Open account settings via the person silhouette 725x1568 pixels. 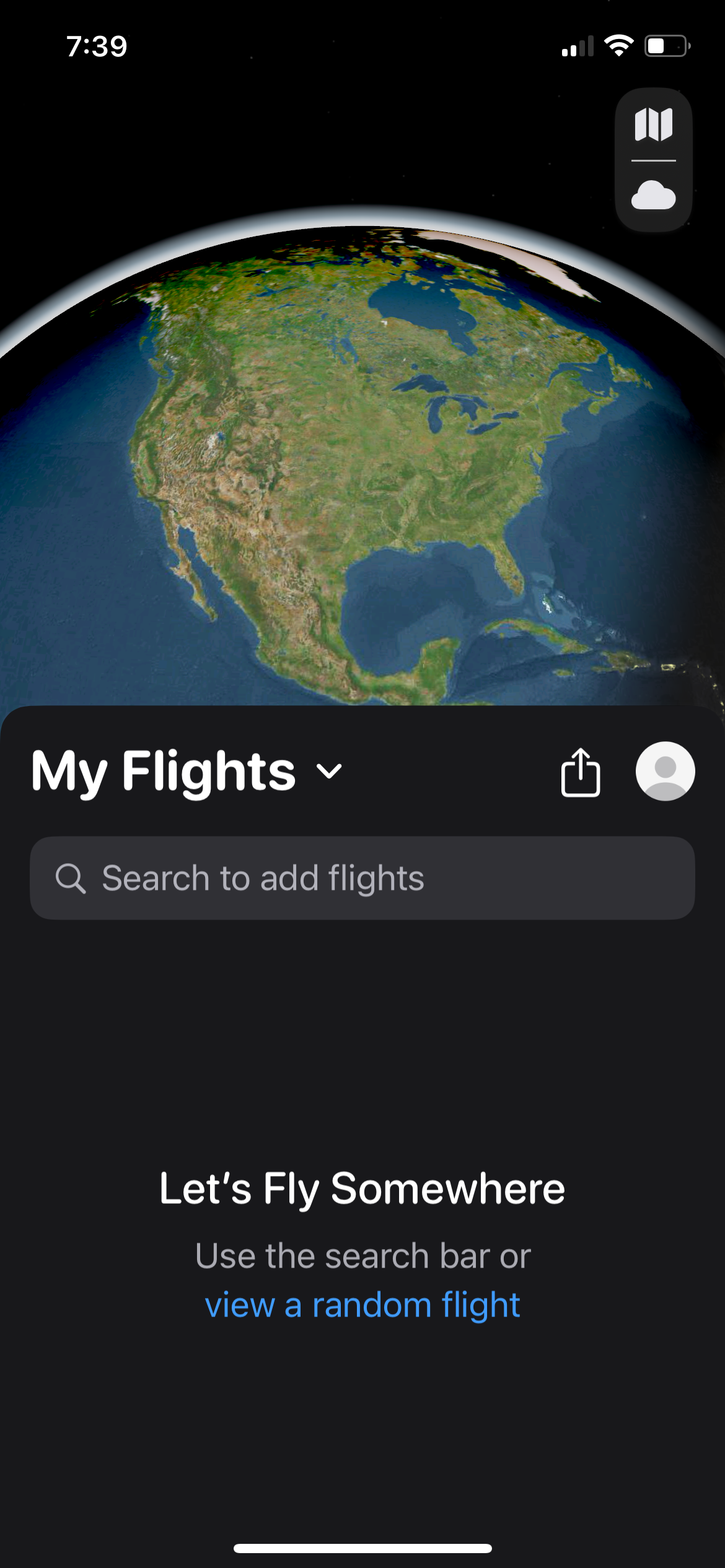(x=666, y=771)
